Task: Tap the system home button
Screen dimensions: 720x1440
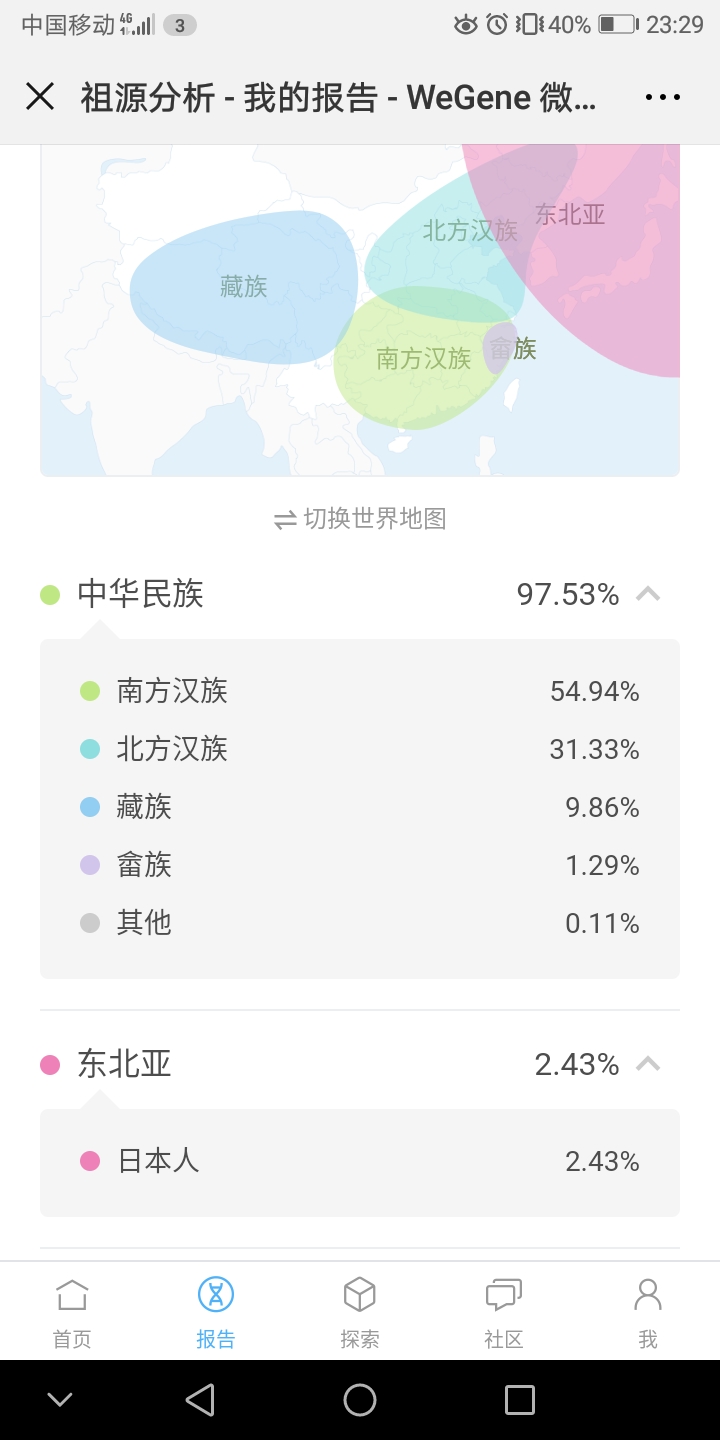Action: point(360,1400)
